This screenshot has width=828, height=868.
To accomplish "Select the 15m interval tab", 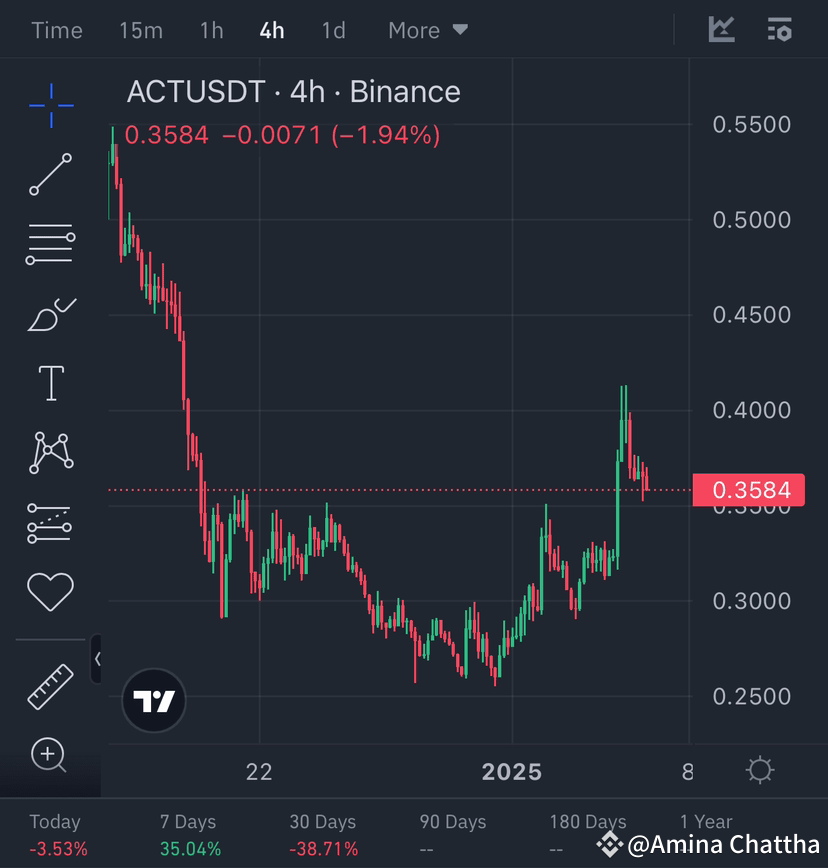I will pos(140,30).
